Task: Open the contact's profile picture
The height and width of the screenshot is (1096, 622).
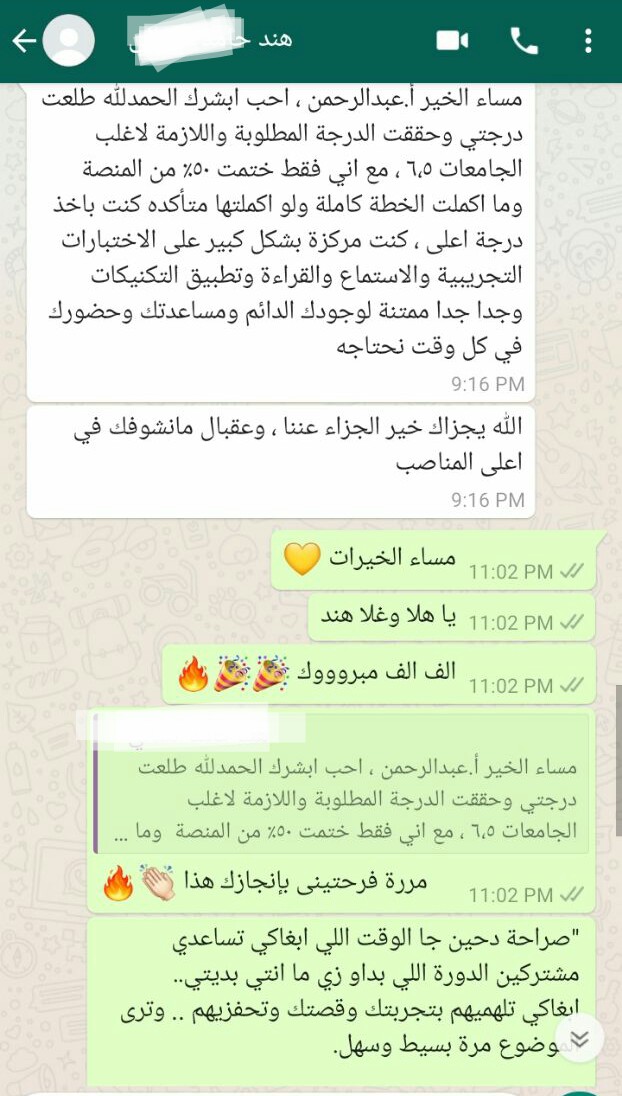Action: 70,41
